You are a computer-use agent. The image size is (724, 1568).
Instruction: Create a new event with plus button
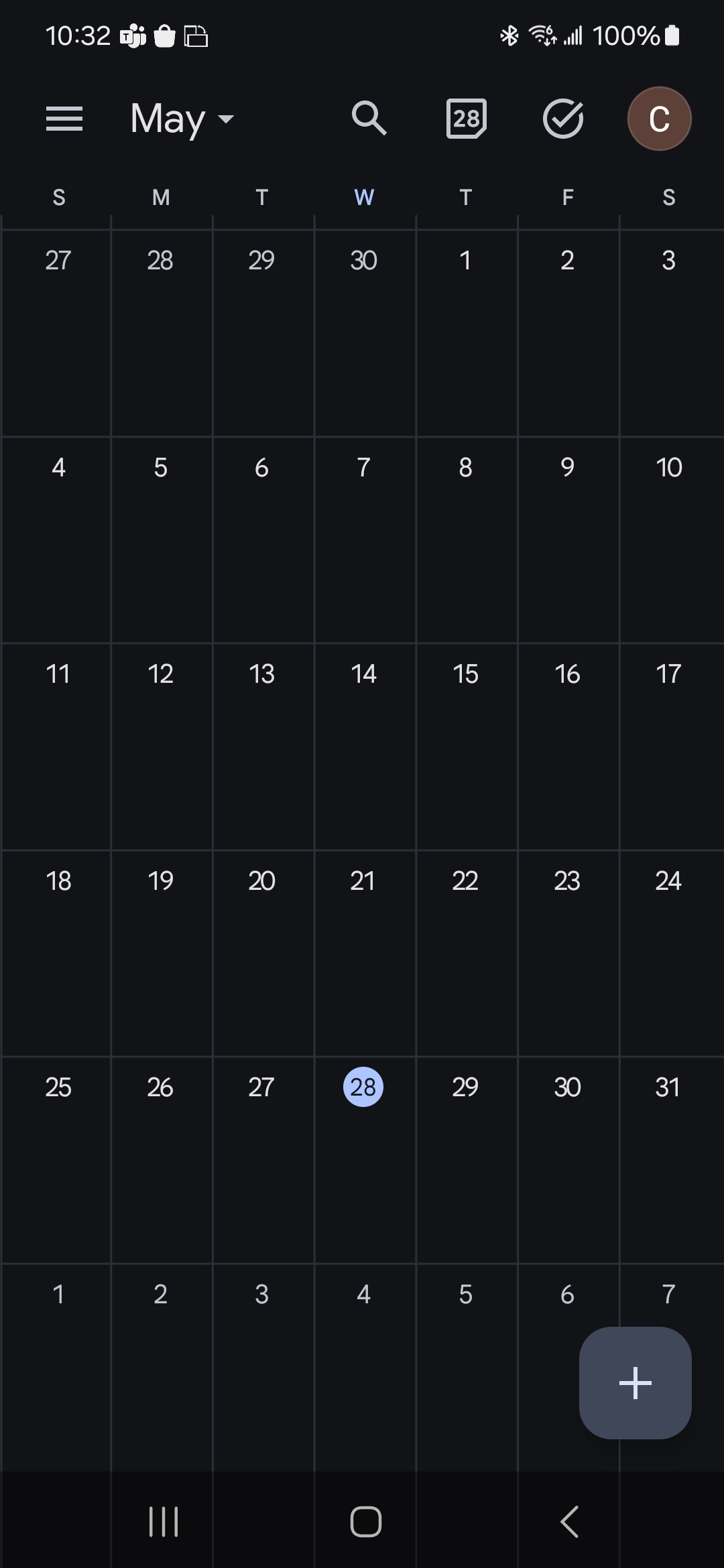(x=635, y=1382)
